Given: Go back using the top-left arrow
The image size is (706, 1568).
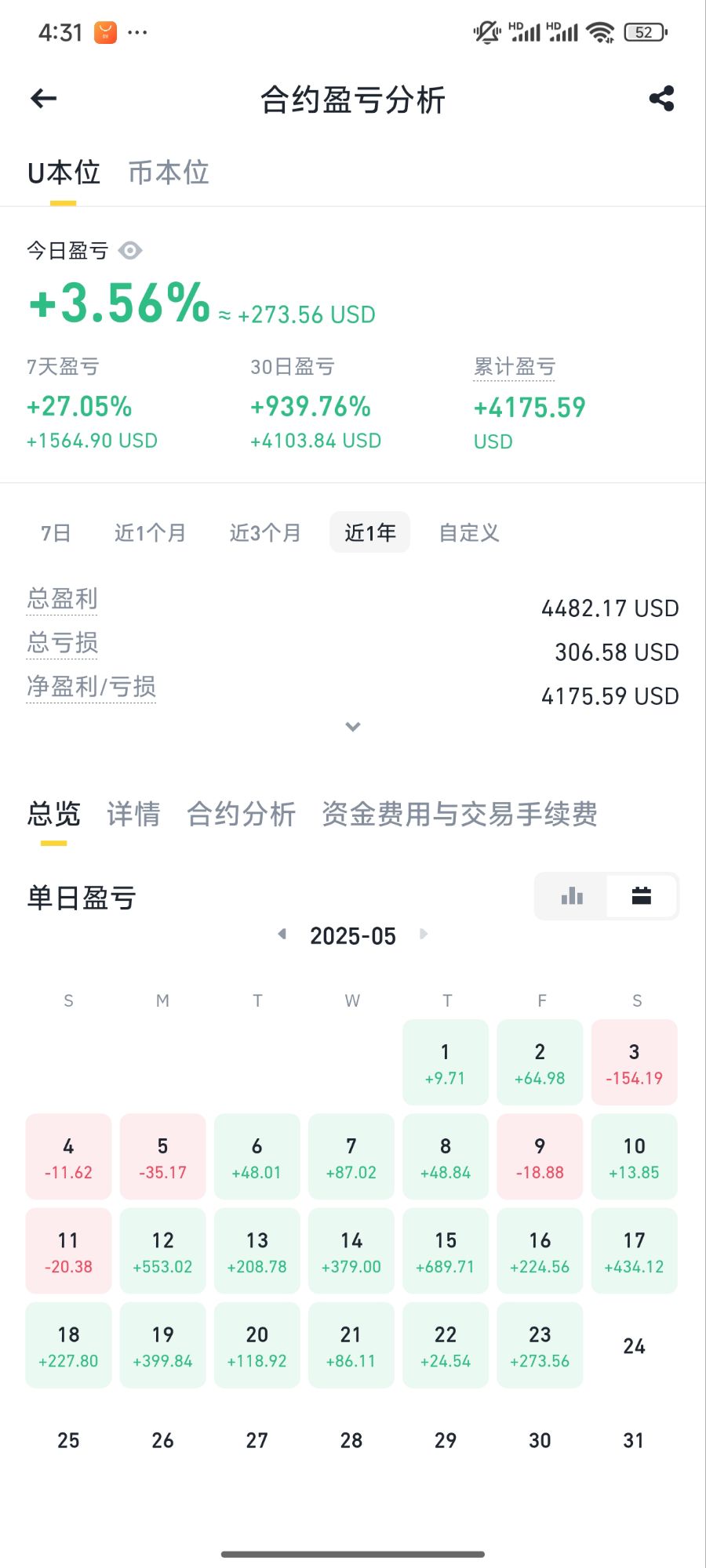Looking at the screenshot, I should tap(44, 99).
